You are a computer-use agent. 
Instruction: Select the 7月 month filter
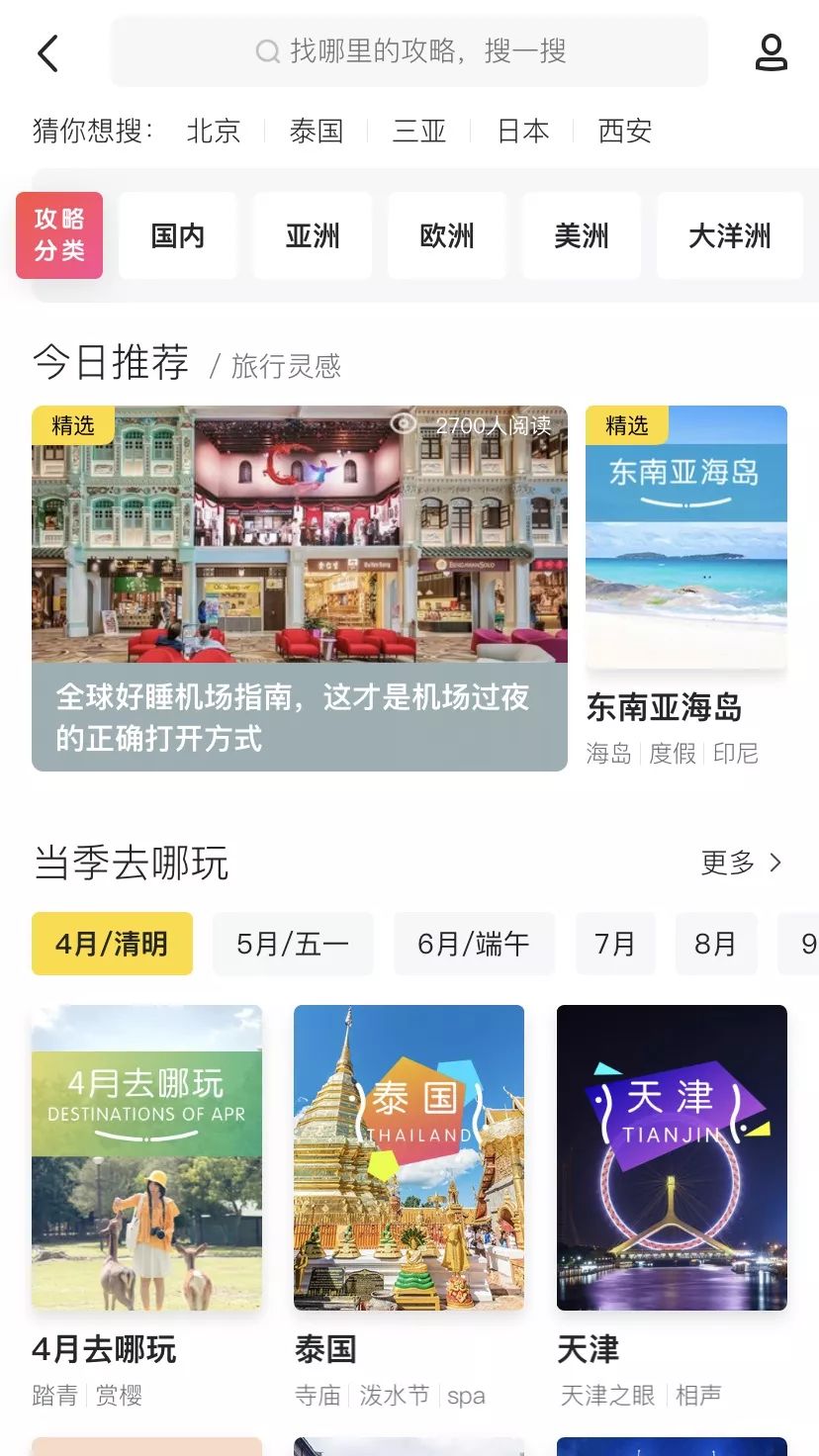(x=615, y=944)
